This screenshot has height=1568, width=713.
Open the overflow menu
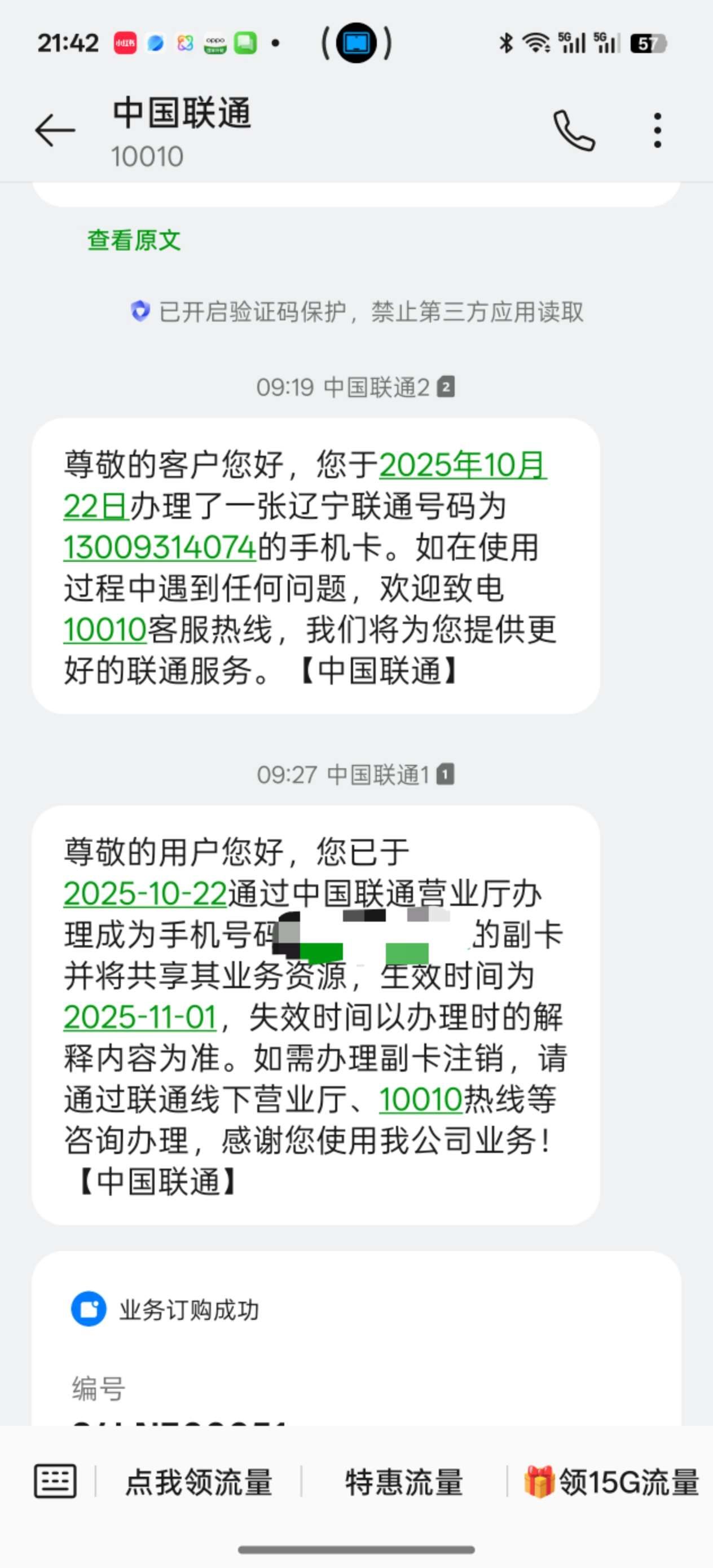[x=657, y=130]
